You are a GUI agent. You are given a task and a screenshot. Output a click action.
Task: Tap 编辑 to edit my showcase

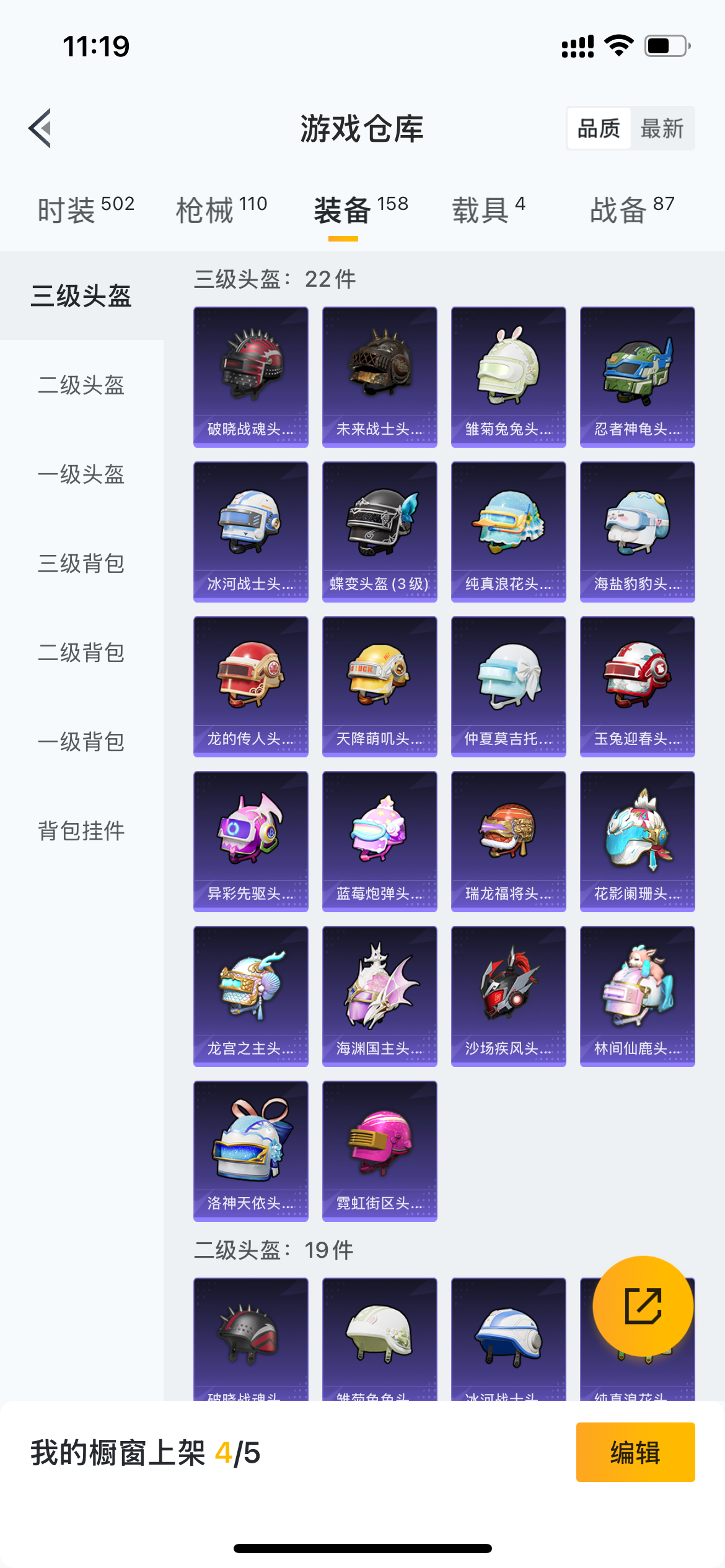coord(635,1452)
